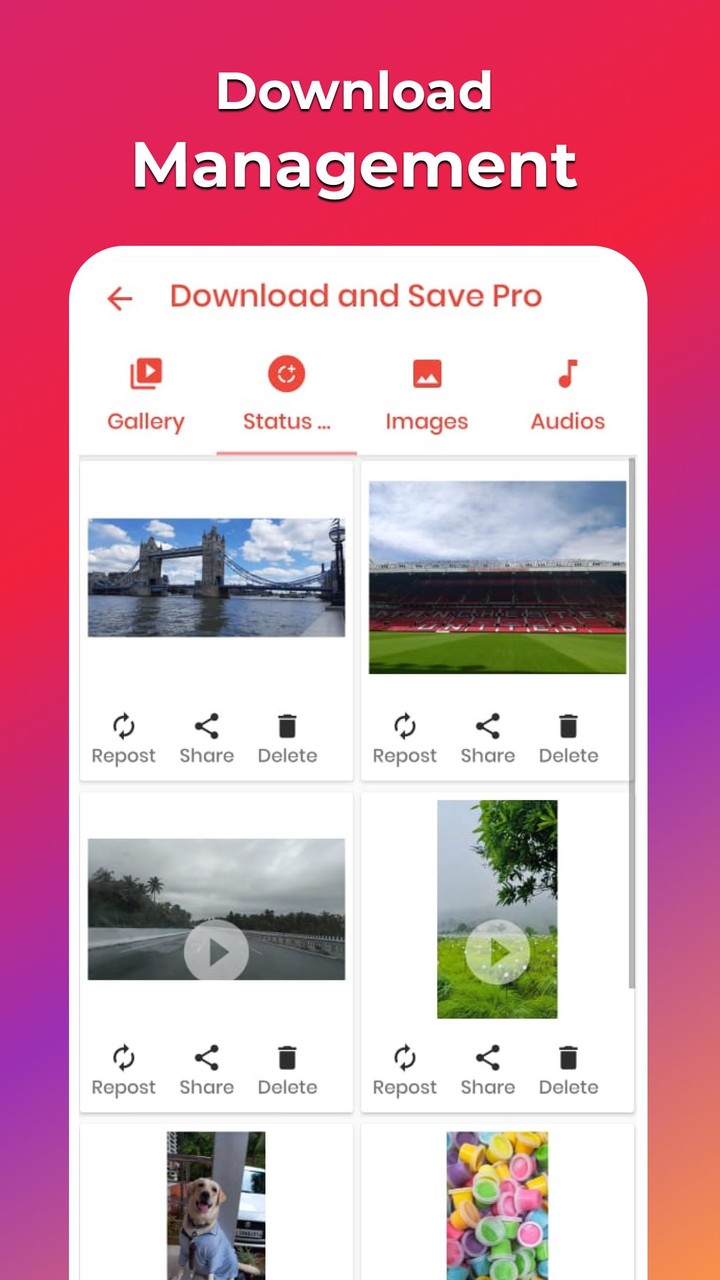Viewport: 720px width, 1280px height.
Task: Open the Tower Bridge photo thumbnail
Action: 216,577
